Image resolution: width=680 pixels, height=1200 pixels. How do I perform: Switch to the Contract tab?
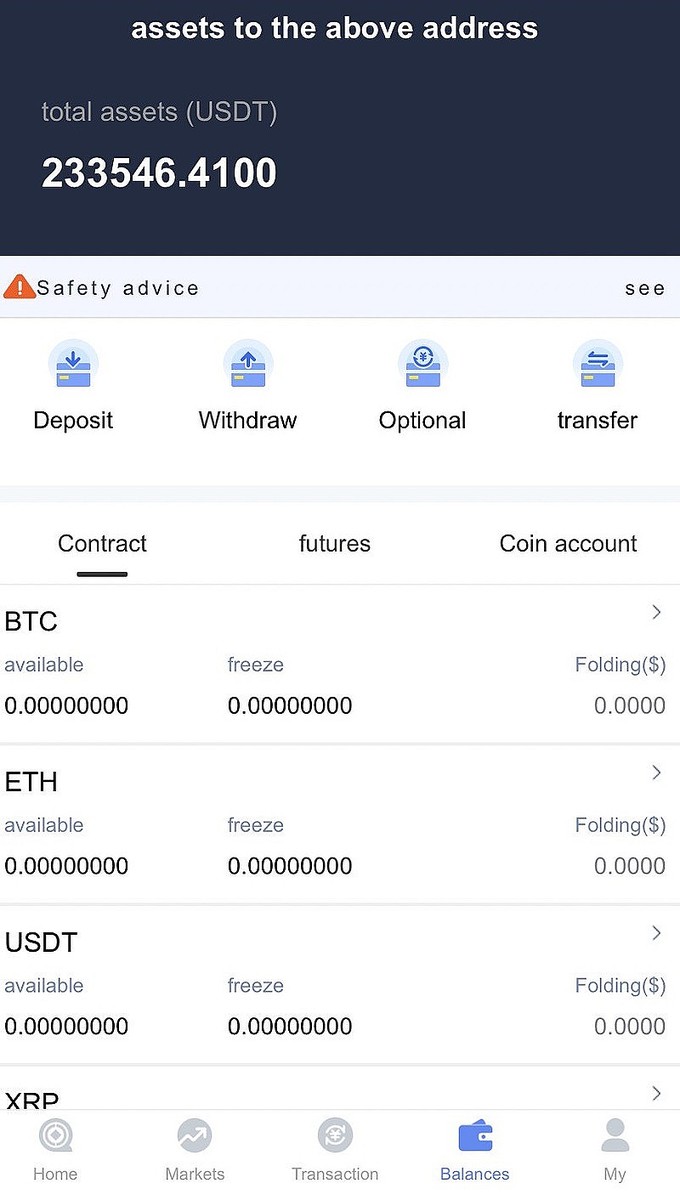102,544
